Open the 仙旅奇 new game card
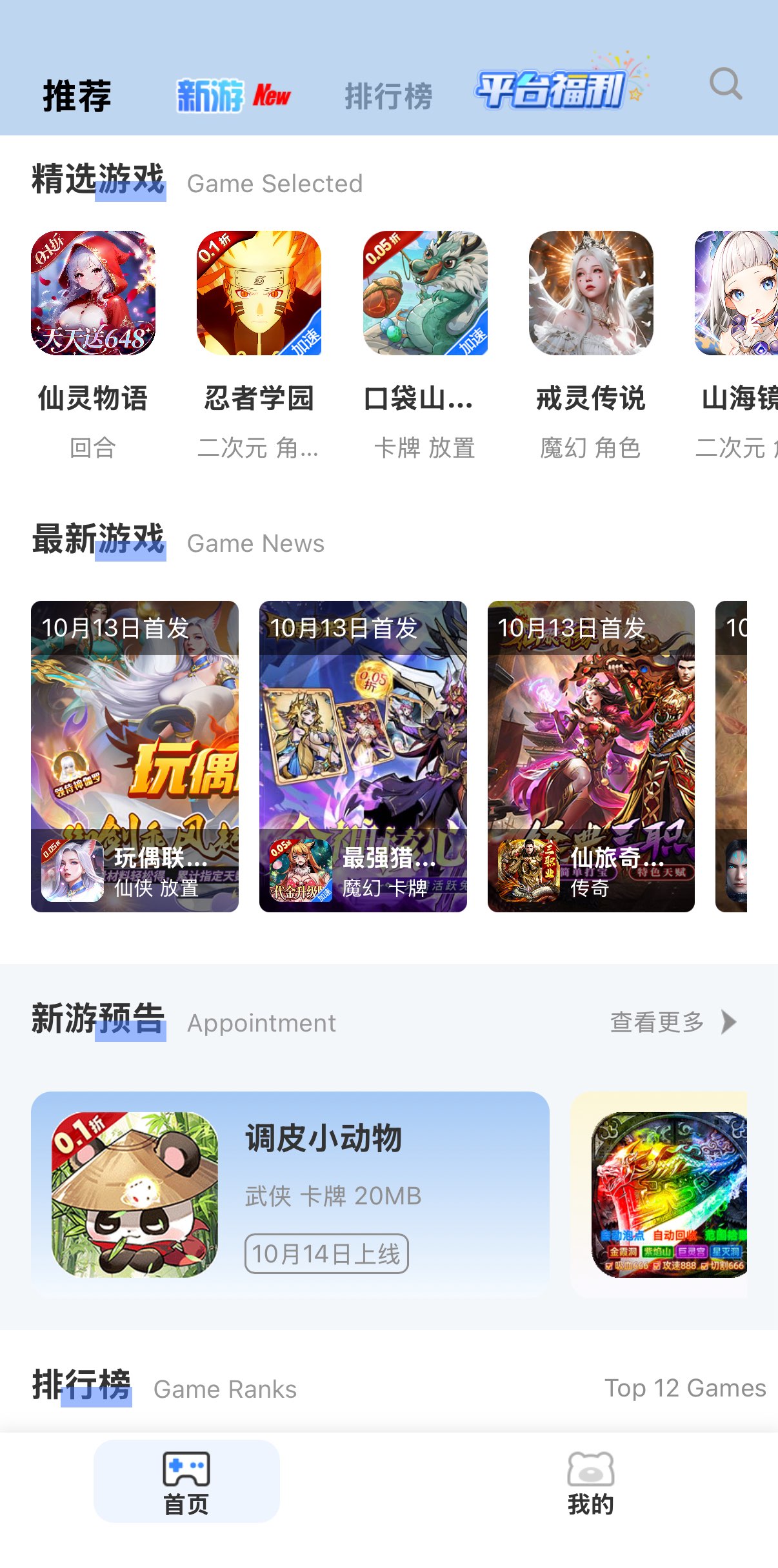 pyautogui.click(x=590, y=756)
